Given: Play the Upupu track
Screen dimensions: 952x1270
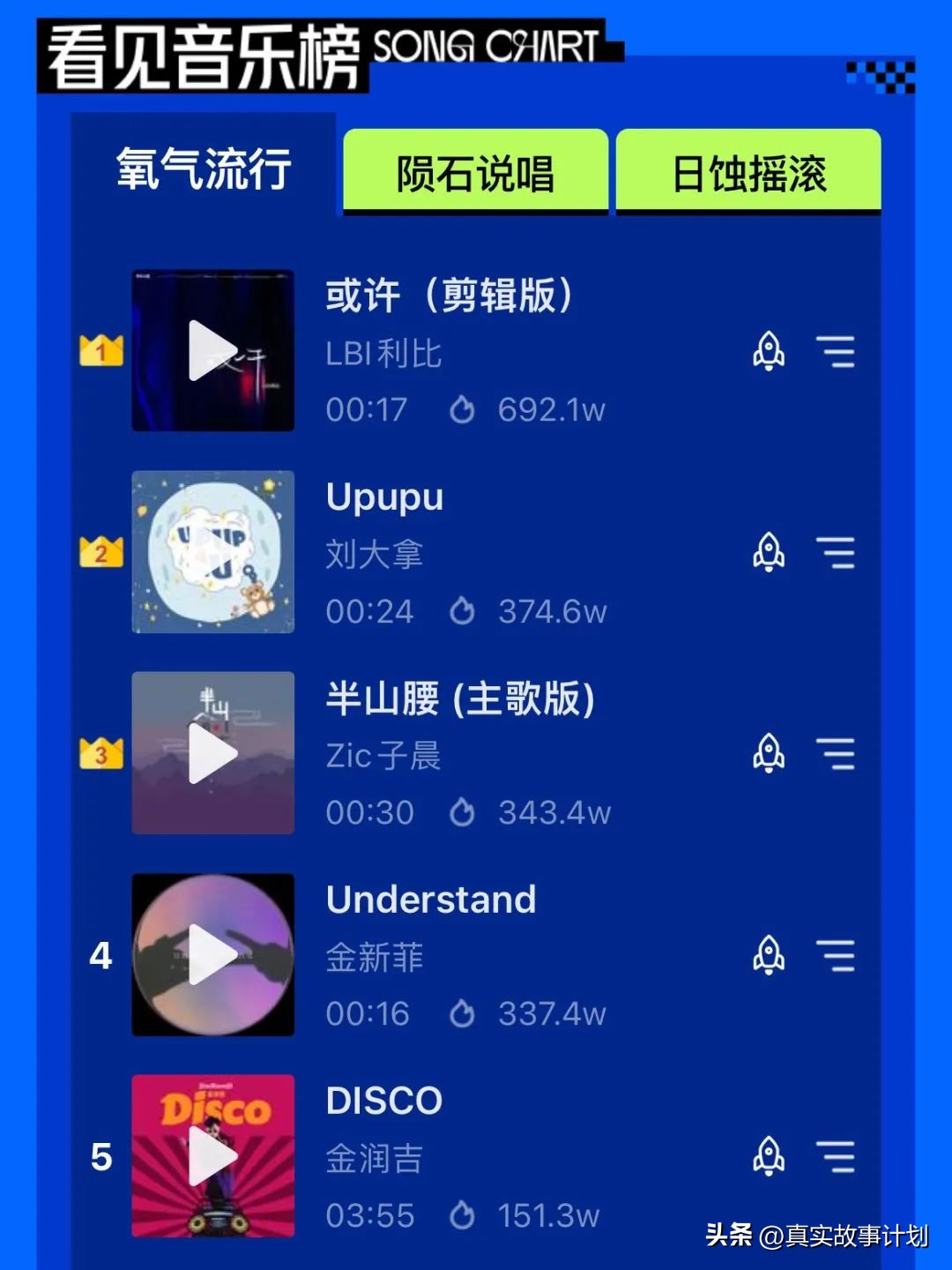Looking at the screenshot, I should tap(213, 554).
